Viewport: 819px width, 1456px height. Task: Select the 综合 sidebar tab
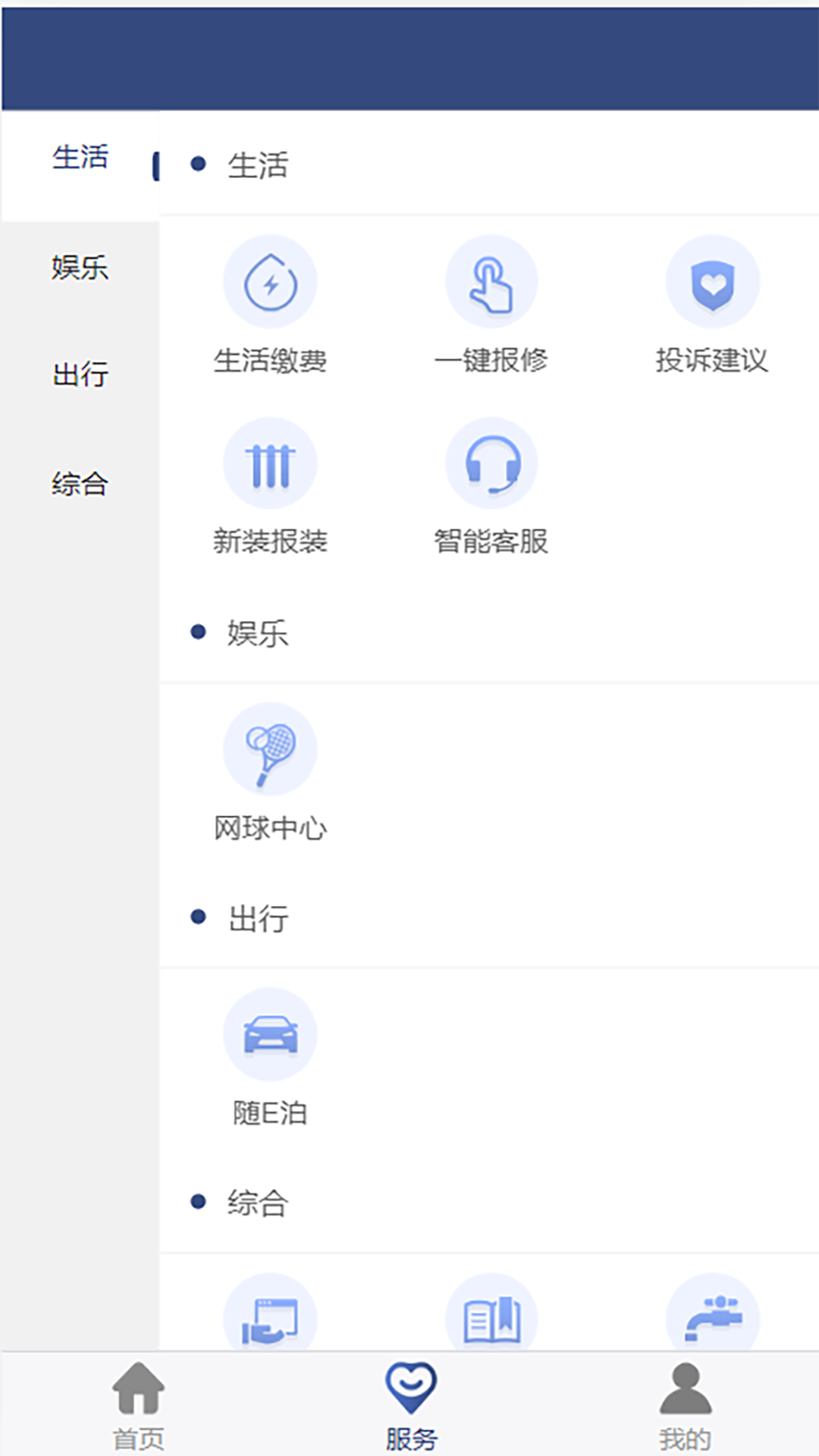point(79,482)
